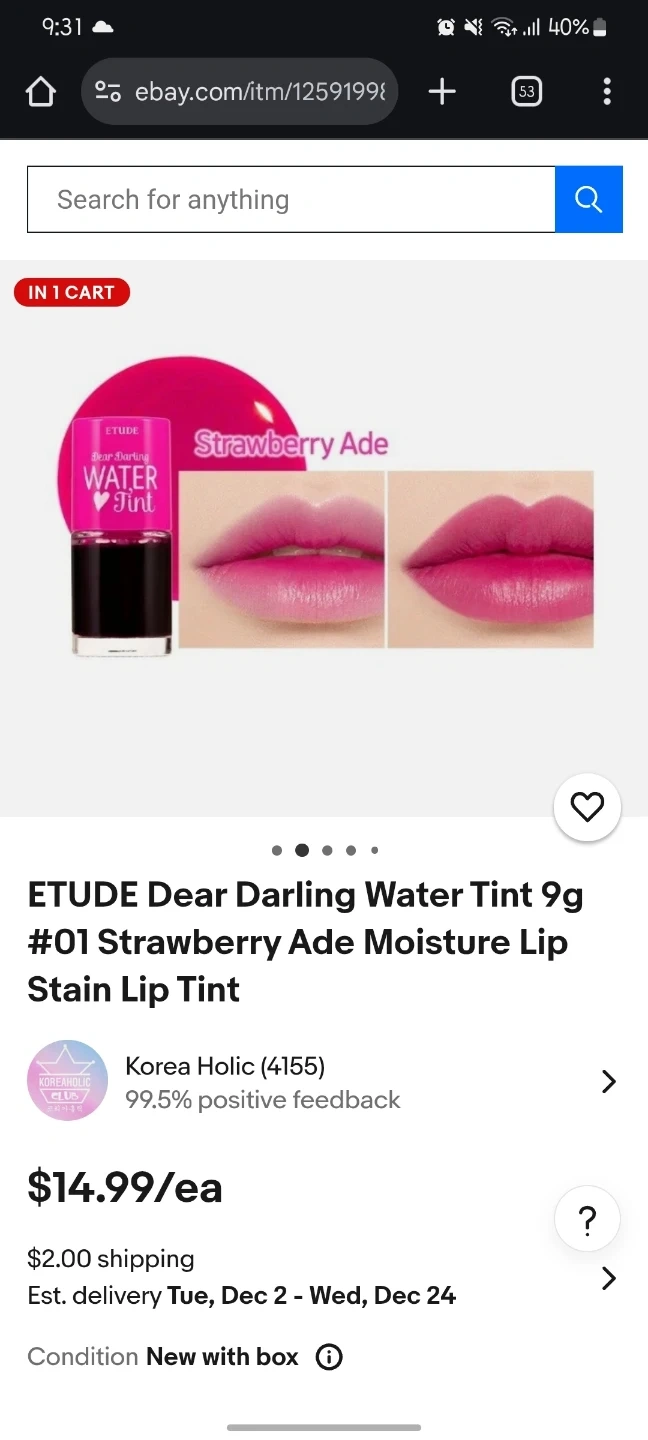Tap the blue search magnifier button
Screen dimensions: 648x1440
click(x=588, y=200)
